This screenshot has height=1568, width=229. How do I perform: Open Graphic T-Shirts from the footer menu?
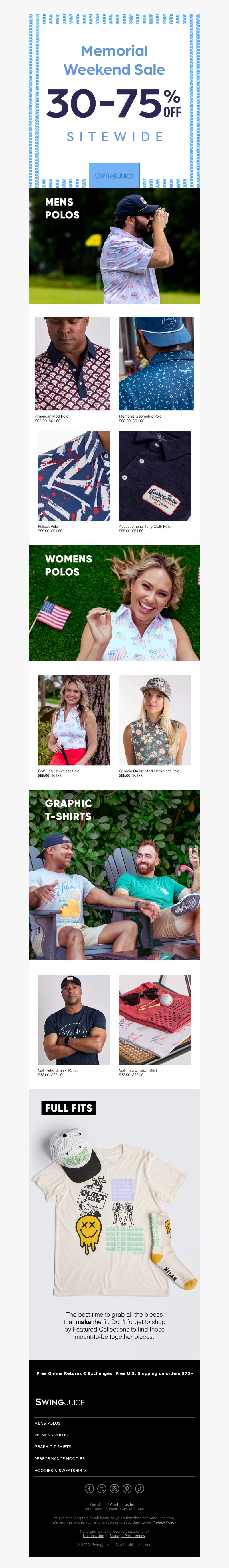click(x=53, y=1446)
